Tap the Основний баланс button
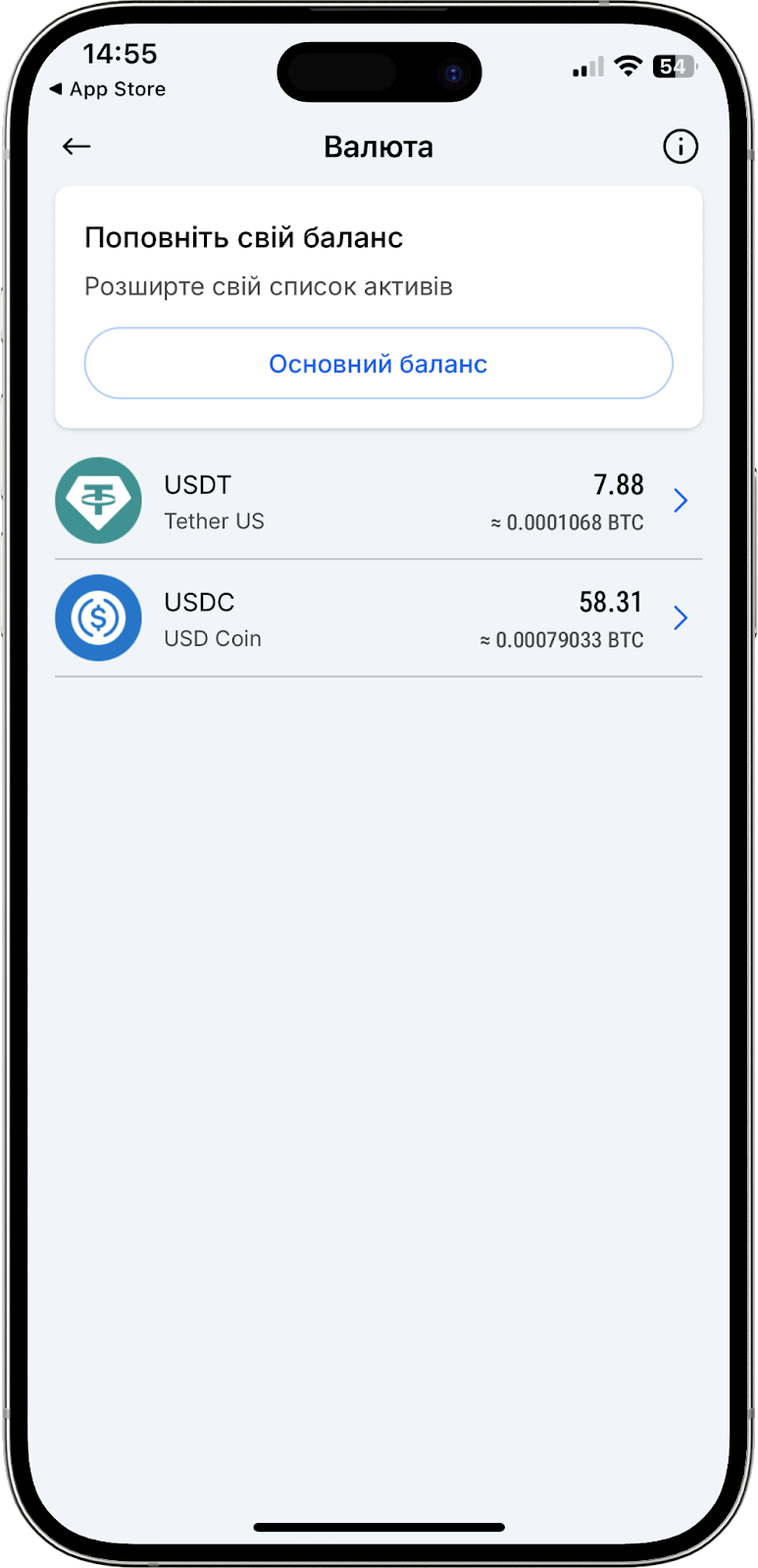758x1568 pixels. [379, 364]
